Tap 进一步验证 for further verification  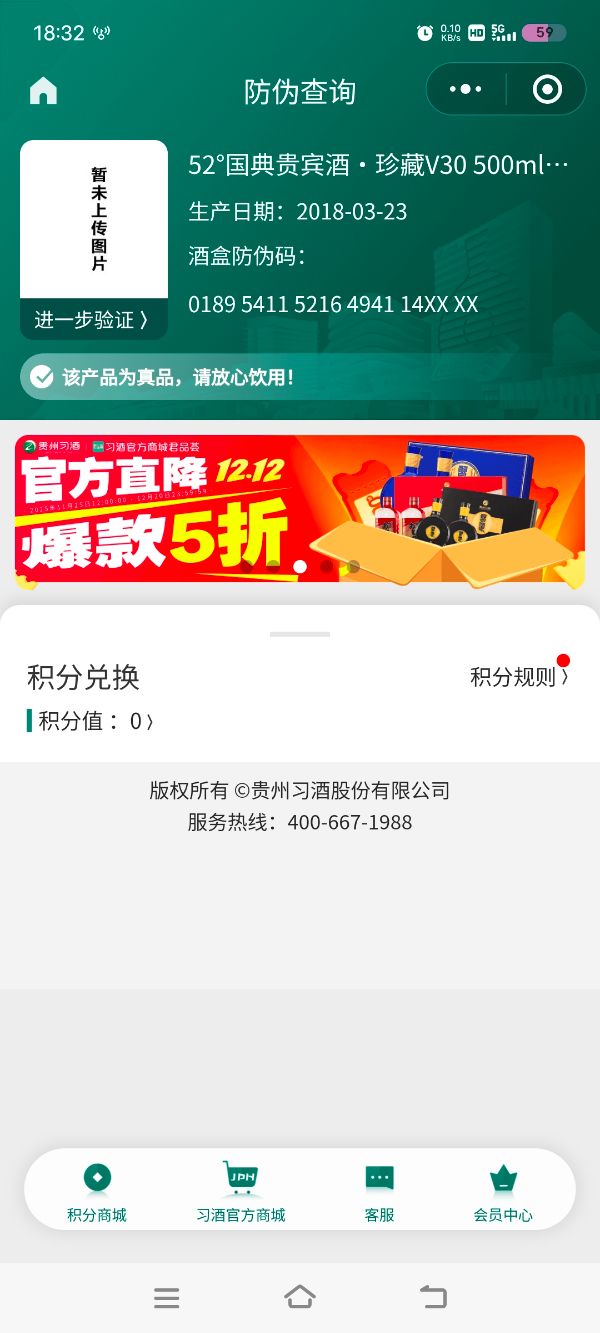(93, 320)
